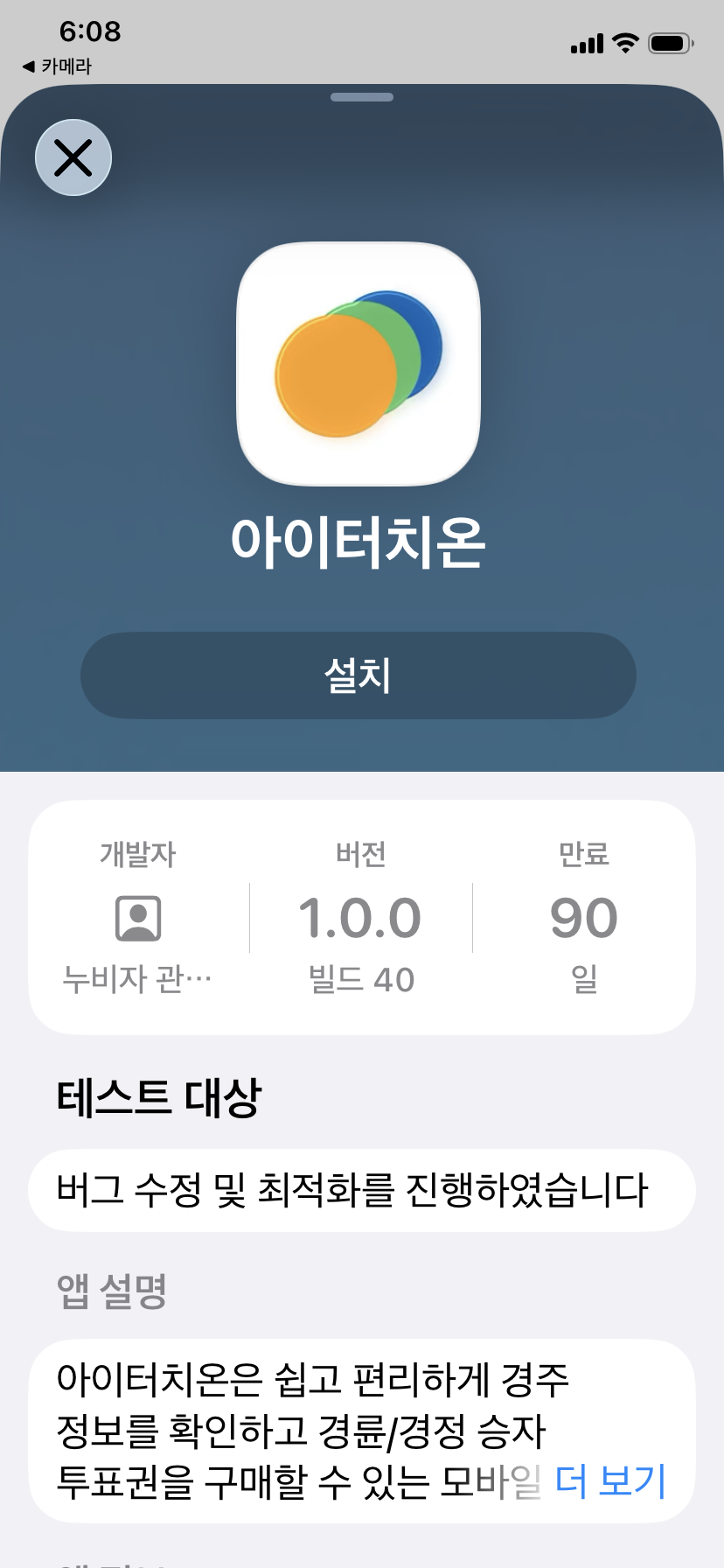Tap the 설치 install button
The width and height of the screenshot is (724, 1568).
point(362,675)
